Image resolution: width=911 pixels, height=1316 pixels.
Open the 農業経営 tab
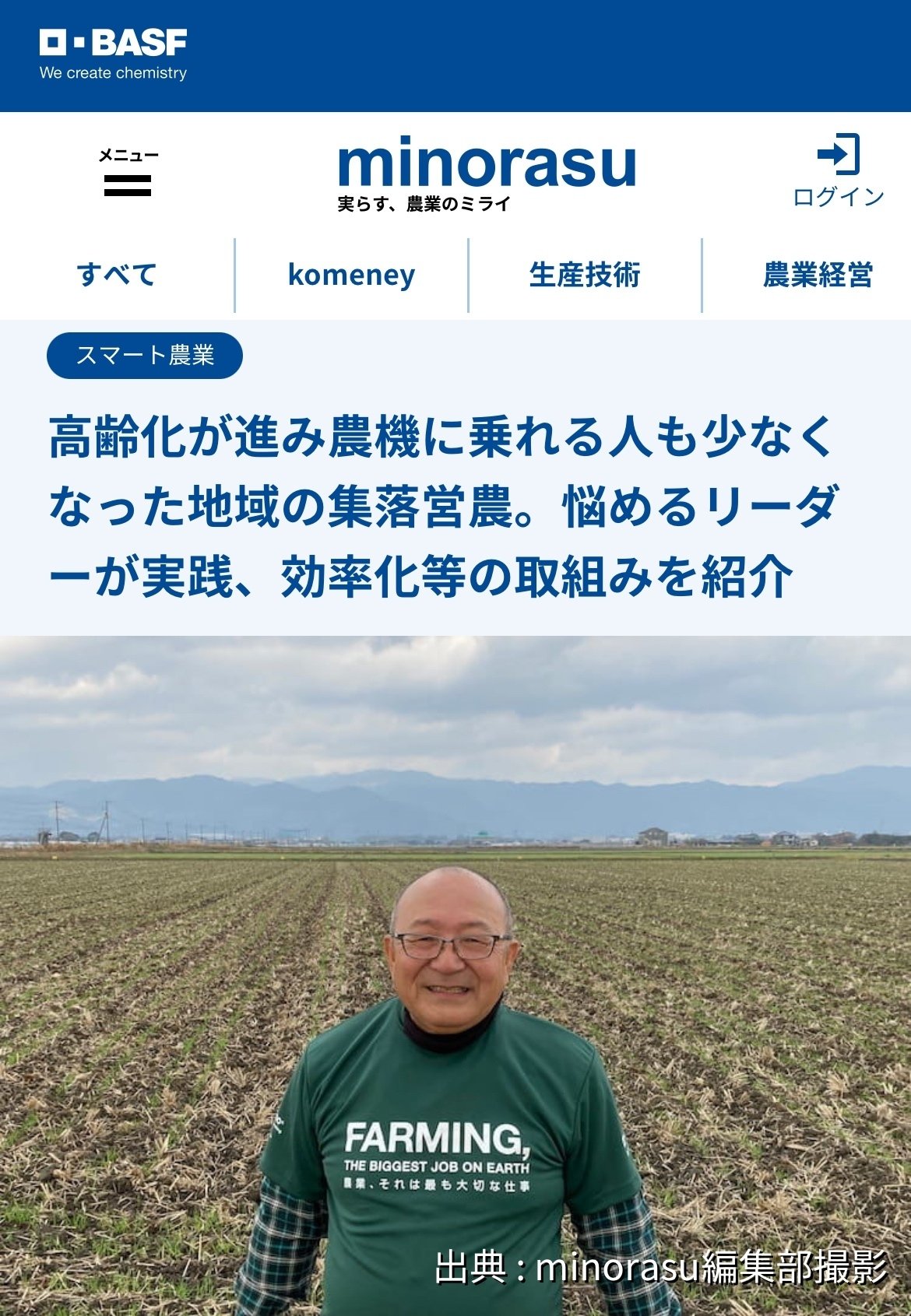tap(819, 274)
